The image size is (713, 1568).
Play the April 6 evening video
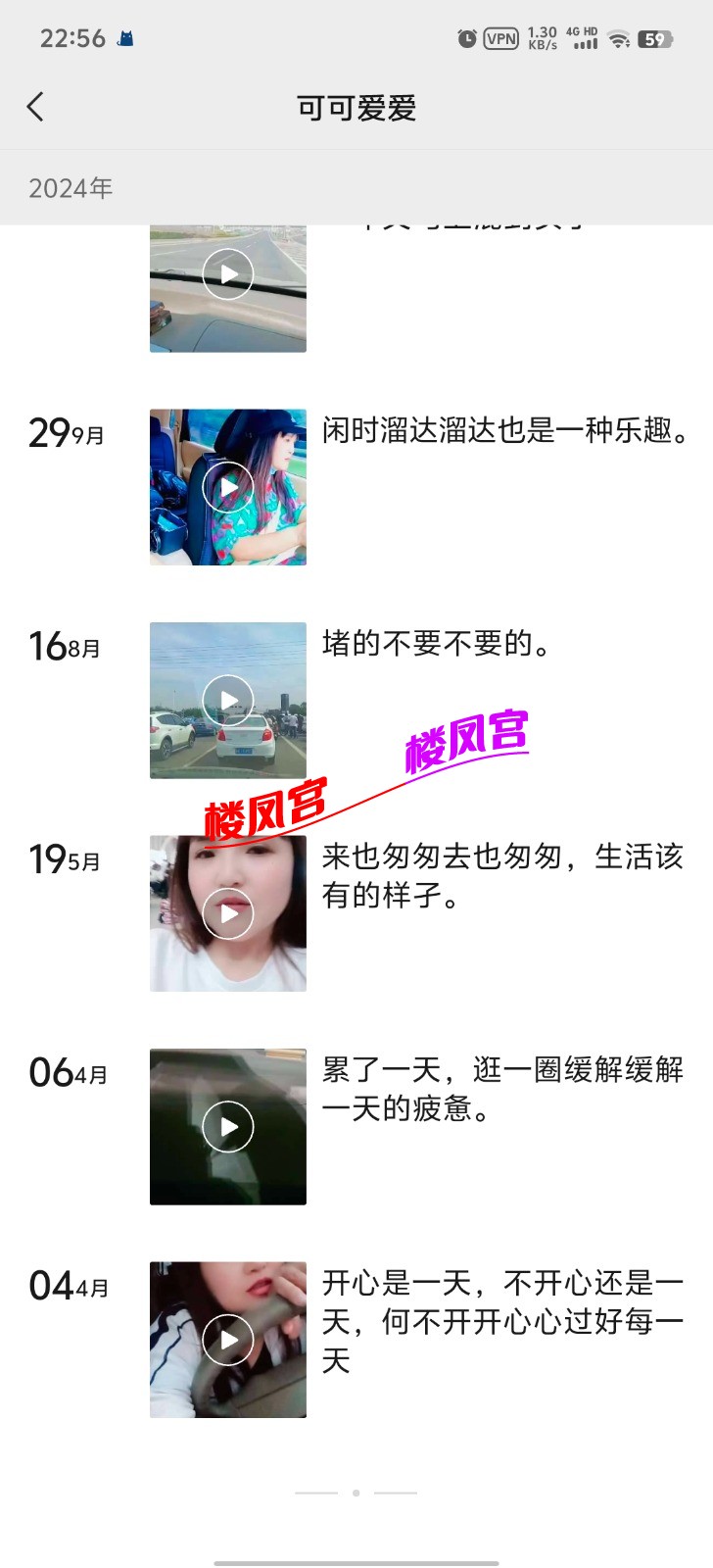[x=227, y=1127]
